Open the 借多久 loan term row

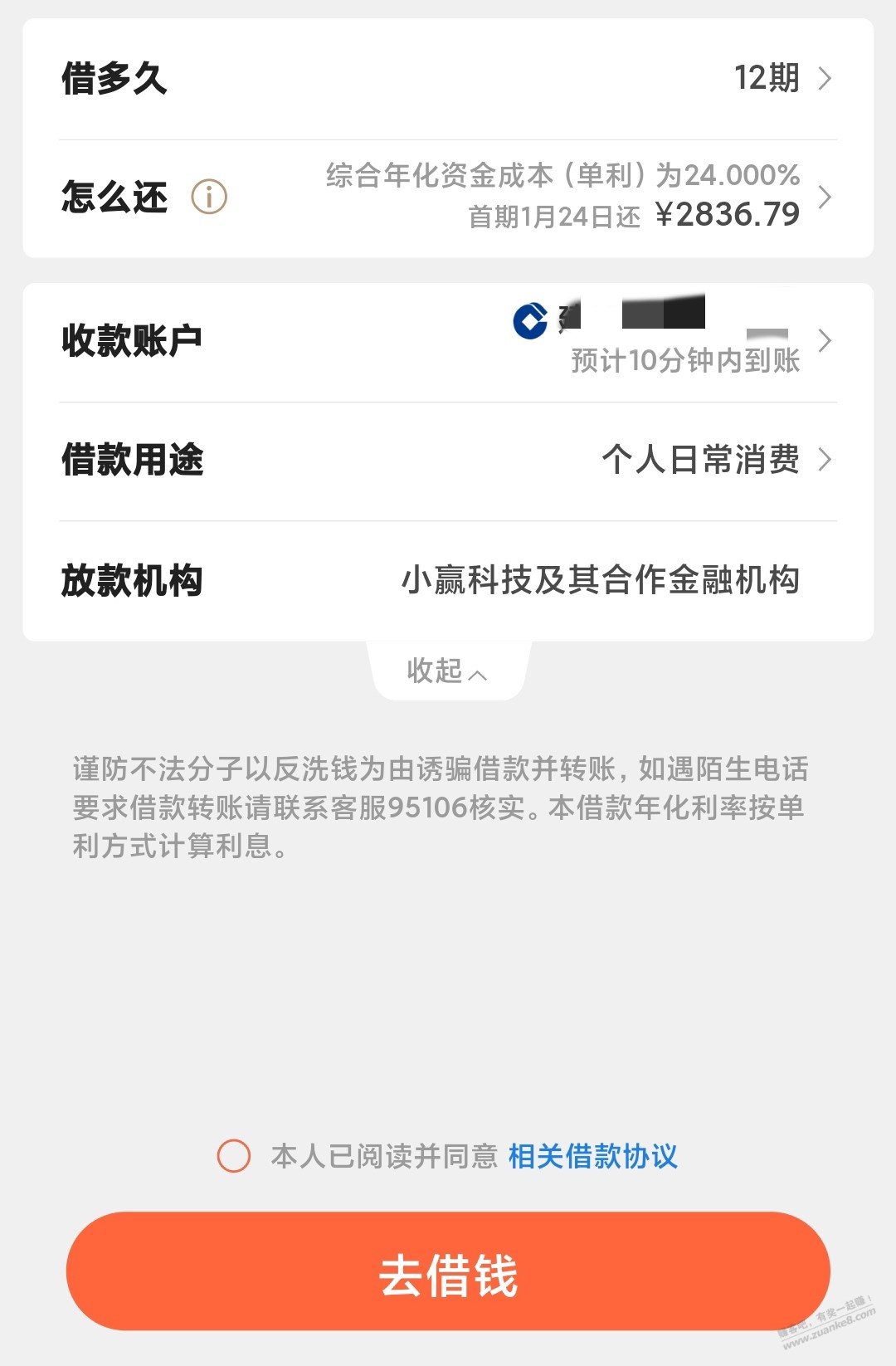(x=448, y=79)
